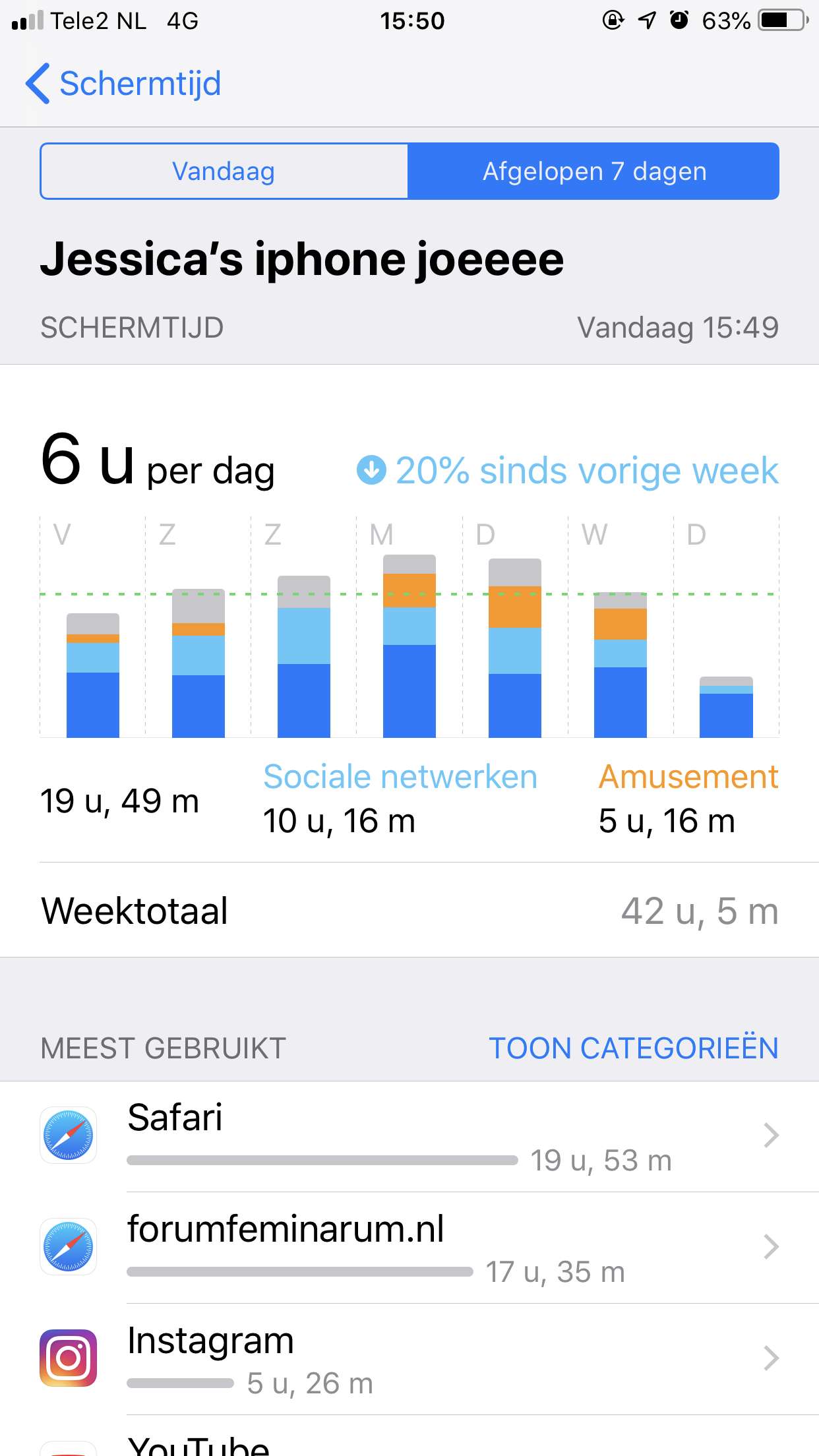Tap Toon categorieën link
The height and width of the screenshot is (1456, 819).
(633, 1048)
